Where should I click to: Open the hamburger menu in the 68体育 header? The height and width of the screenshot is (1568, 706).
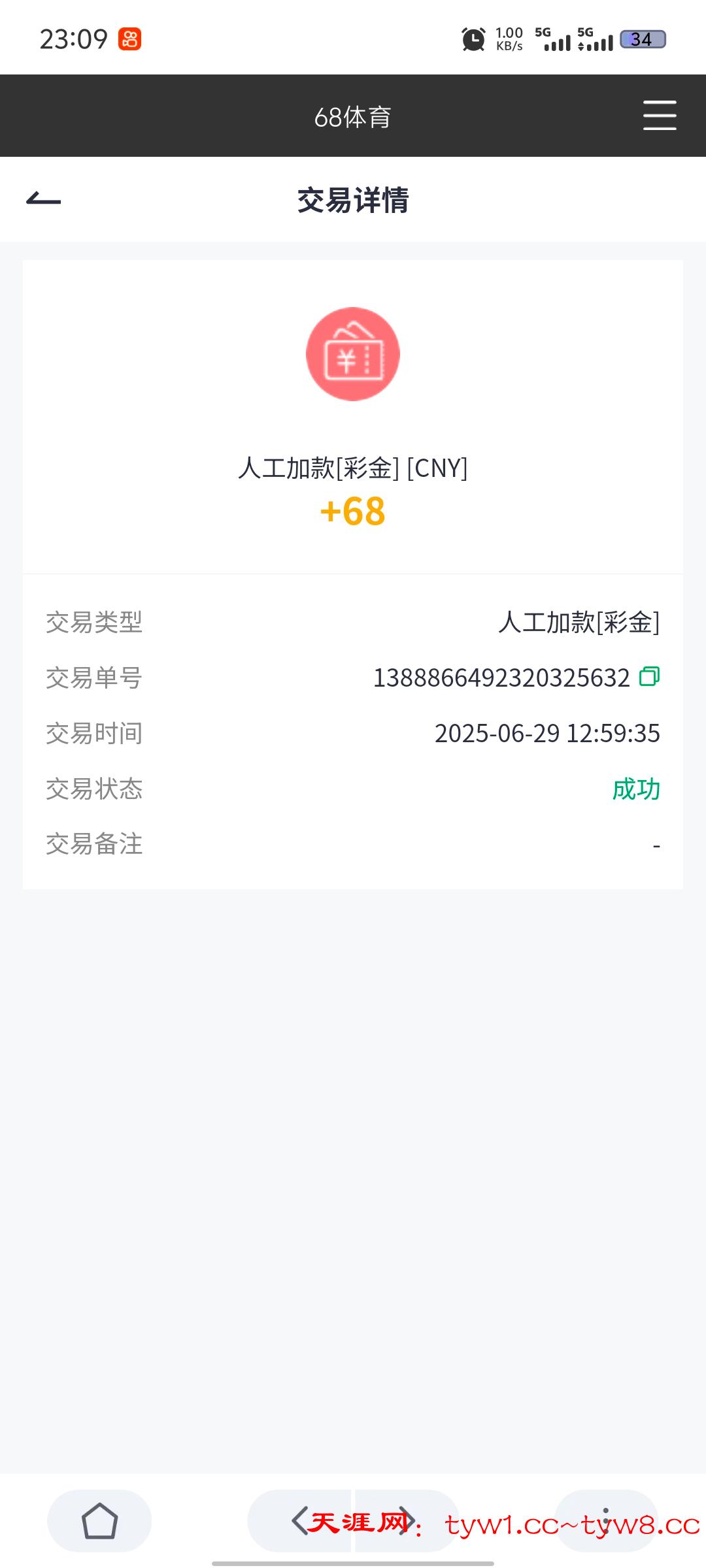[x=660, y=116]
